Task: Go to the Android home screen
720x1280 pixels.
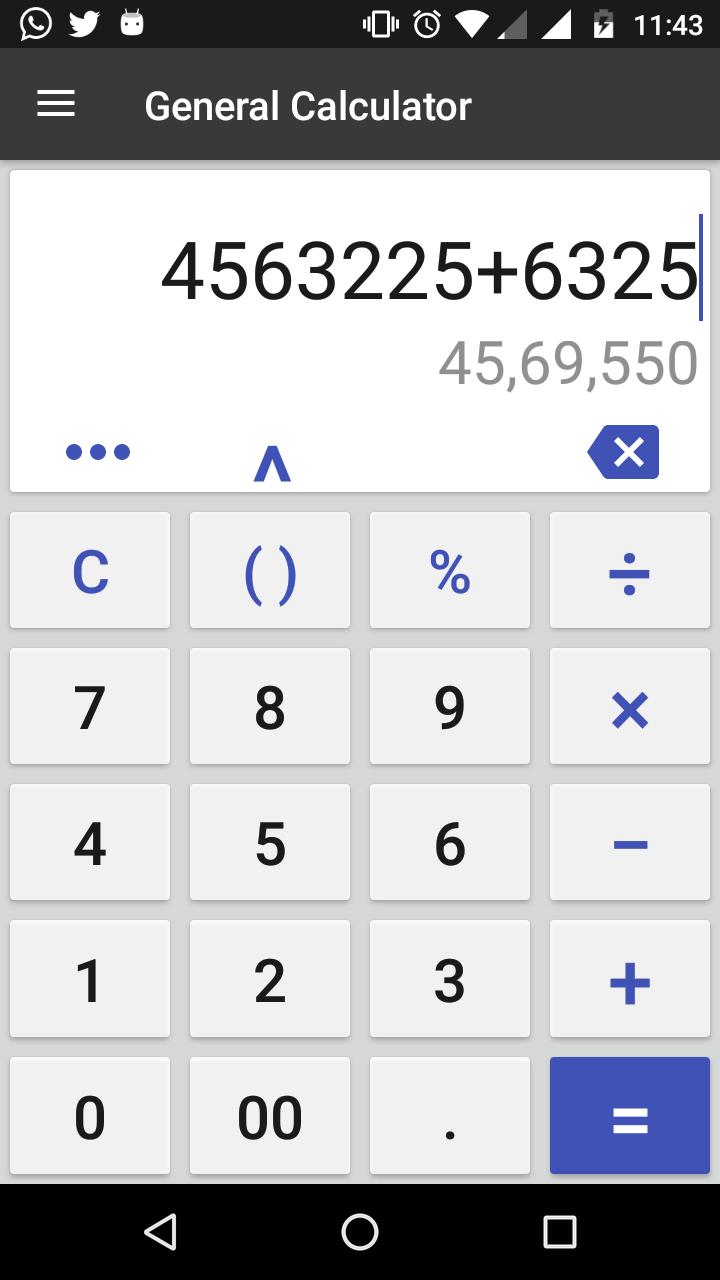Action: [360, 1232]
